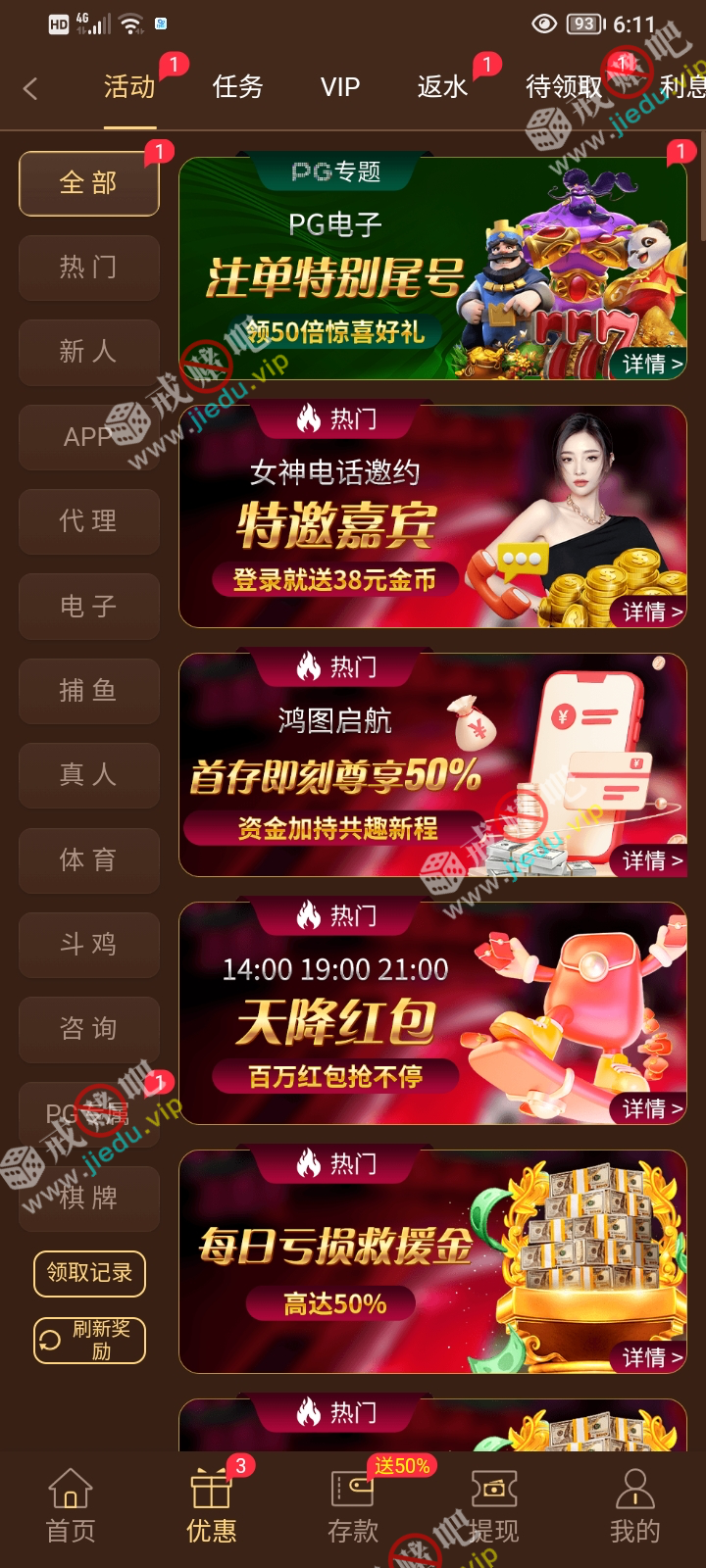Viewport: 706px width, 1568px height.
Task: Open the PG电子 注单特别尾号 promotion banner
Action: click(432, 269)
